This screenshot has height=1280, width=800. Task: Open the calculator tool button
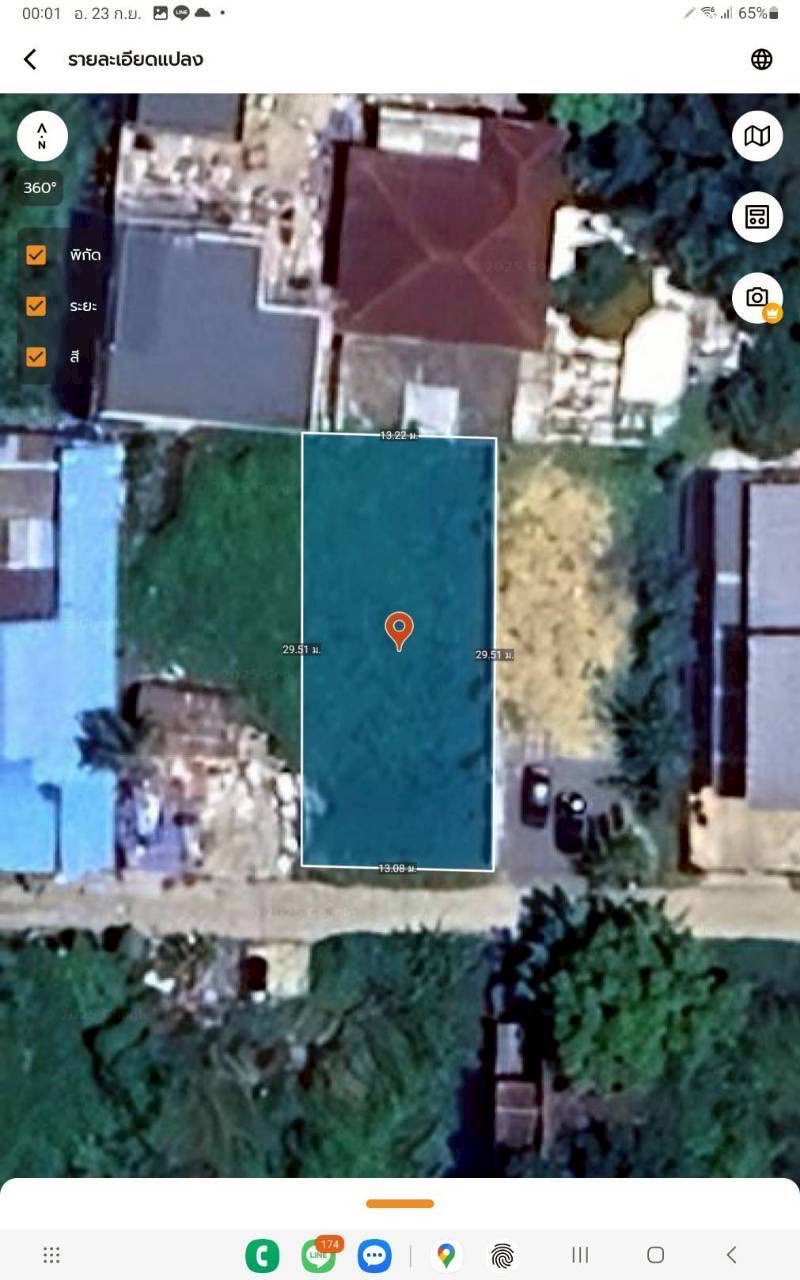(x=757, y=217)
